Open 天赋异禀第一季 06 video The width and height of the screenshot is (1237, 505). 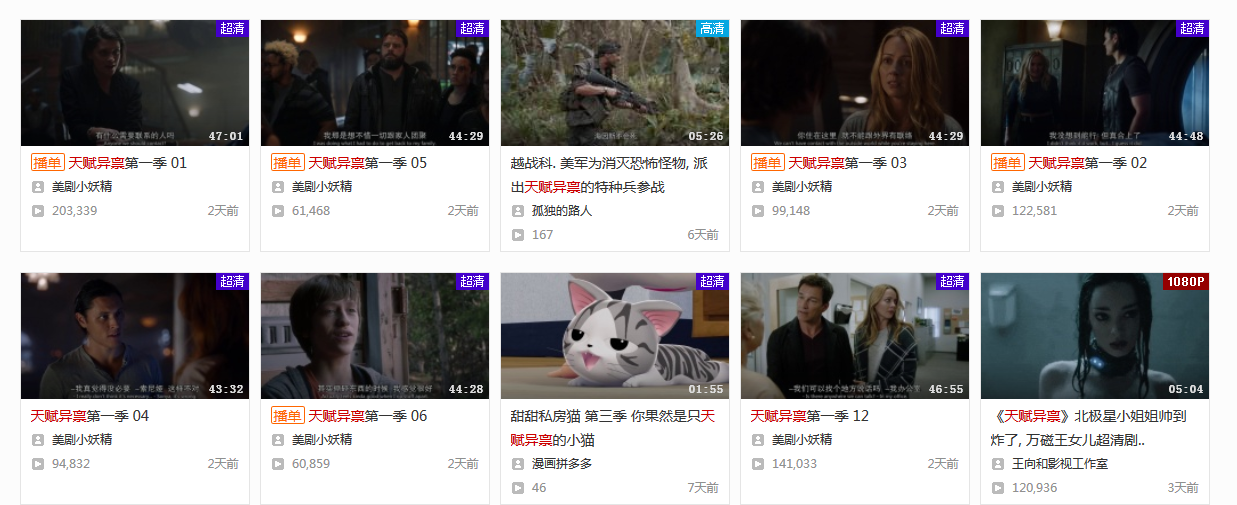pyautogui.click(x=374, y=336)
